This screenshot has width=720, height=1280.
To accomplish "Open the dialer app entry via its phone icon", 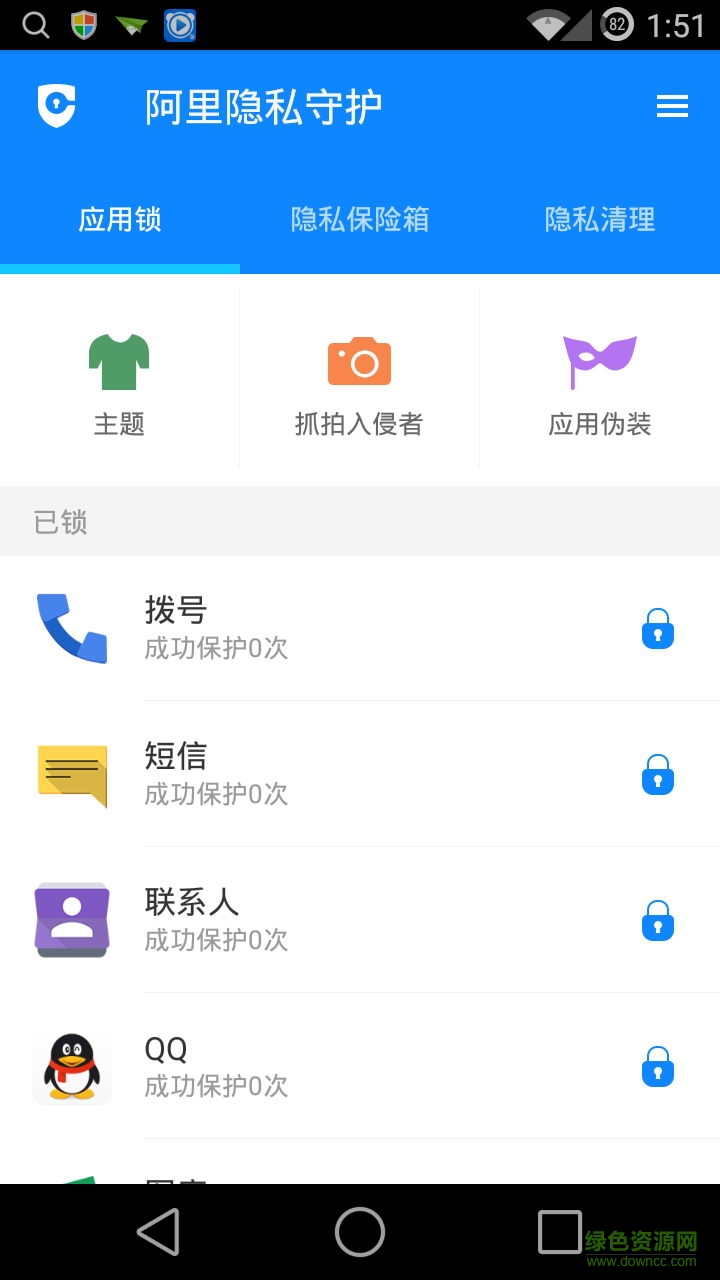I will pyautogui.click(x=71, y=628).
